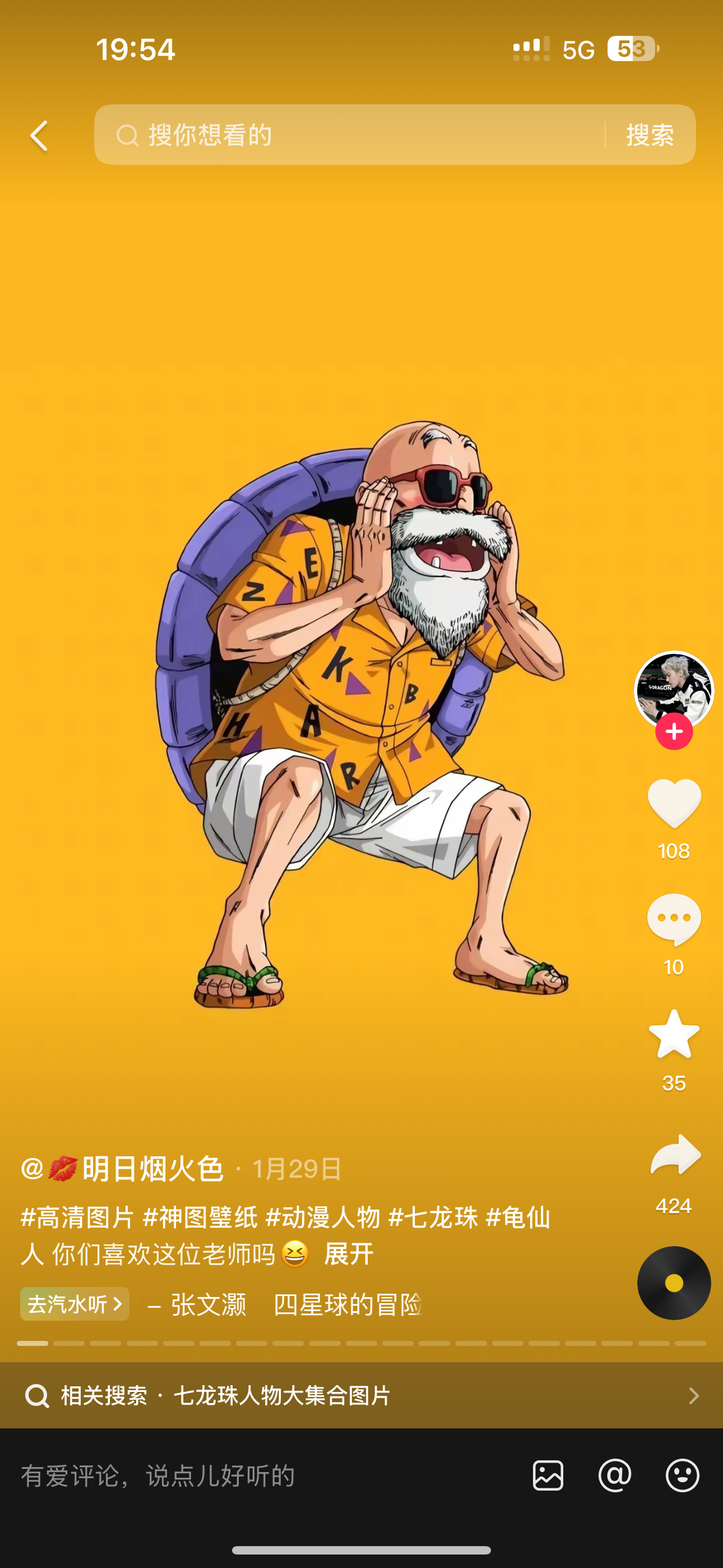Tap the search field 搜你想看的

347,135
